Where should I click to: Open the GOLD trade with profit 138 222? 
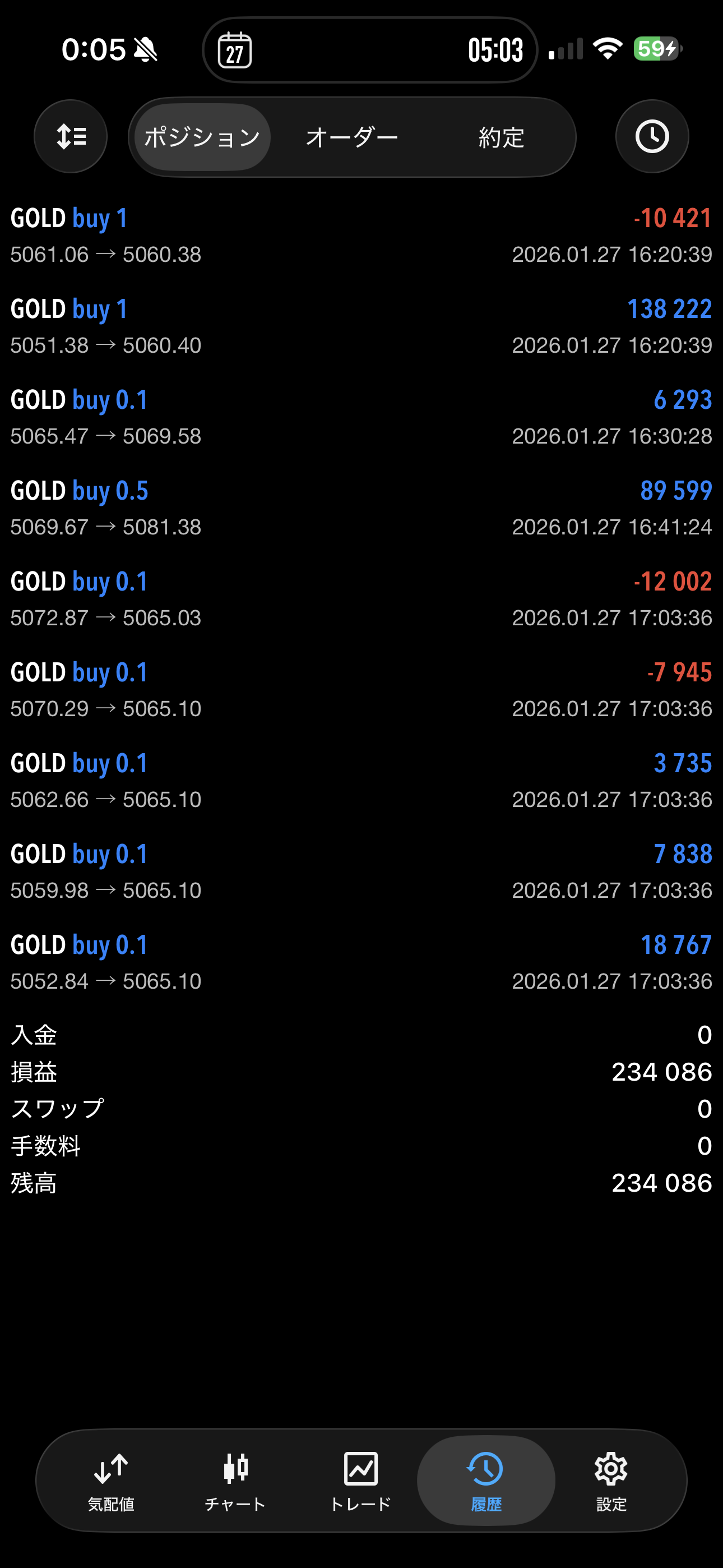pyautogui.click(x=361, y=326)
